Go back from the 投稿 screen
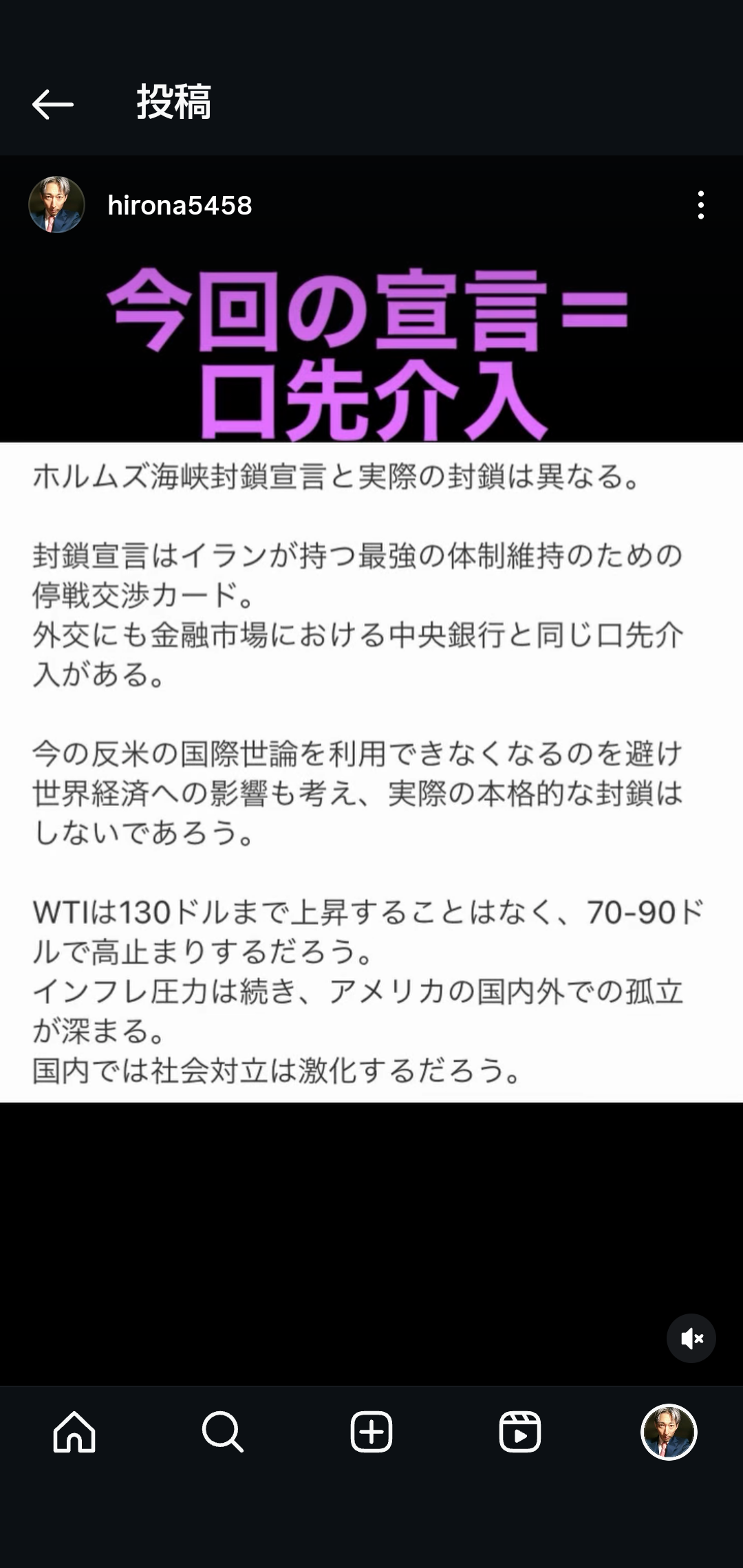 pos(52,105)
